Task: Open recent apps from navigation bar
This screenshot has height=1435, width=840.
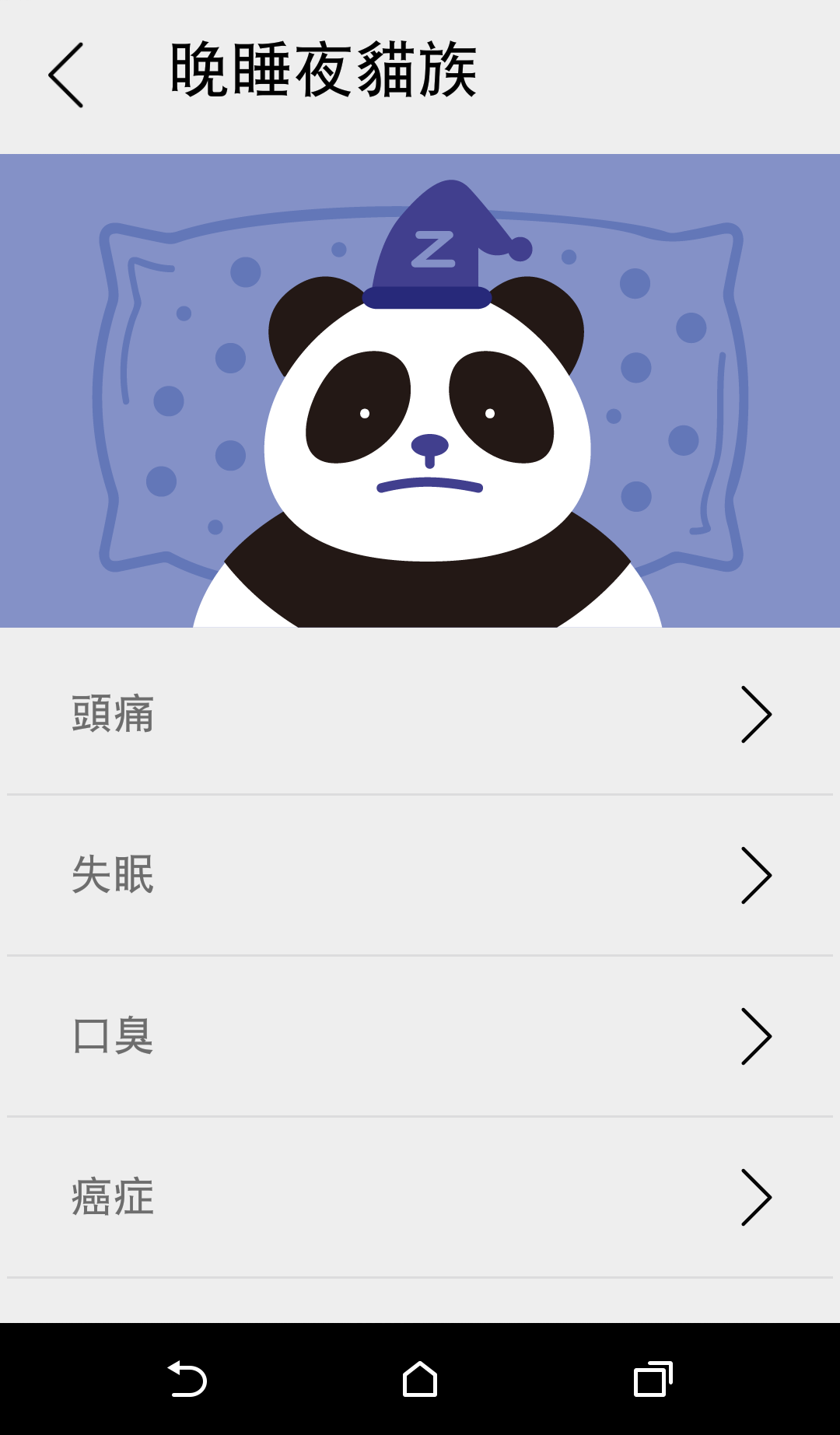Action: (653, 1380)
